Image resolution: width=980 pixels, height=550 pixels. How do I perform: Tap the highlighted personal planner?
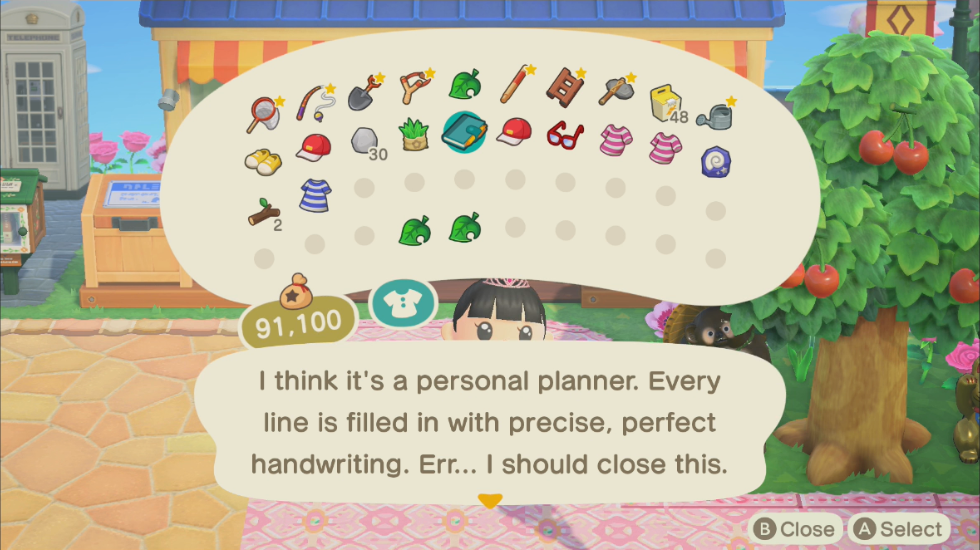[464, 131]
